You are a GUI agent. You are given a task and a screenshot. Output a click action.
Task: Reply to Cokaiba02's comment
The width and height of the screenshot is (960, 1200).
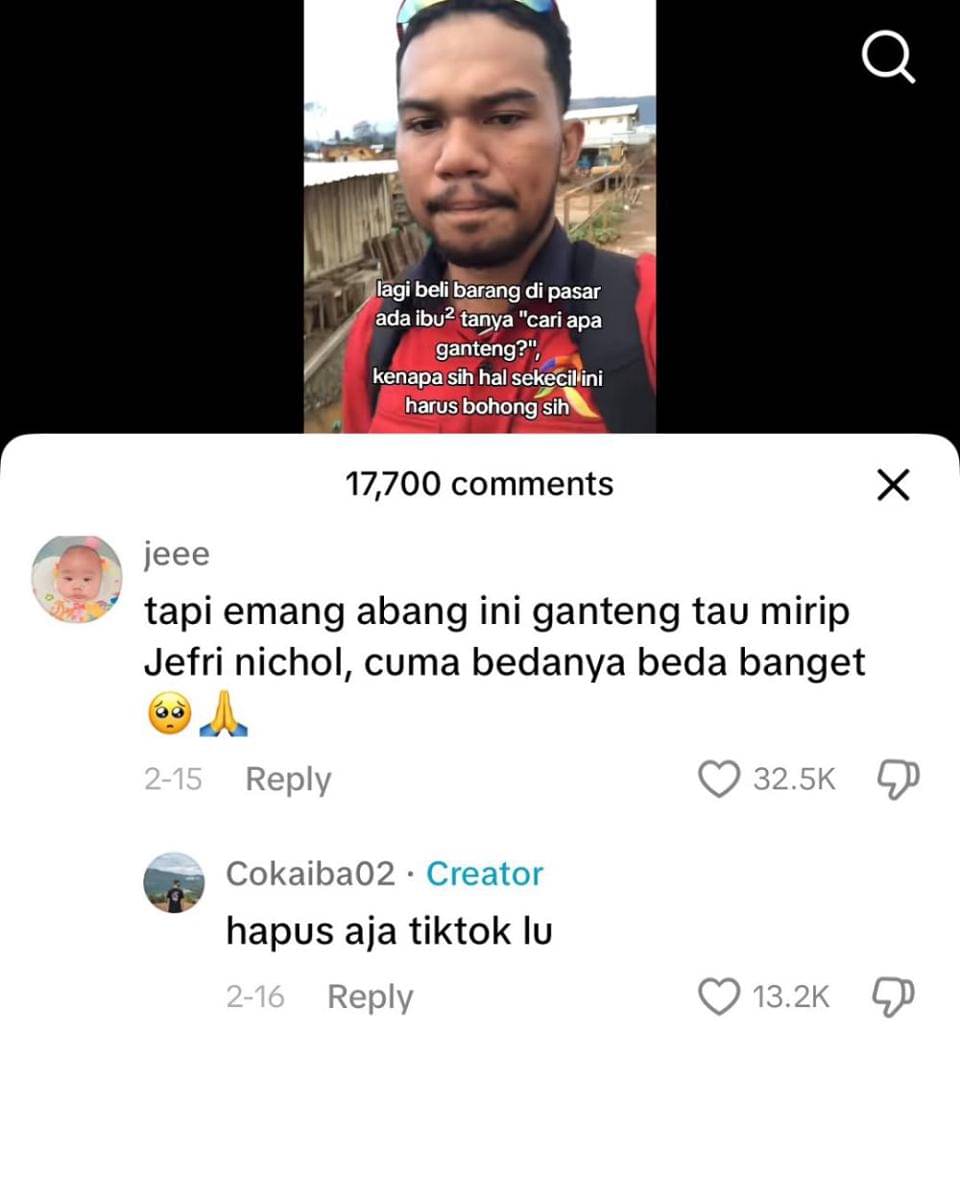pos(370,997)
